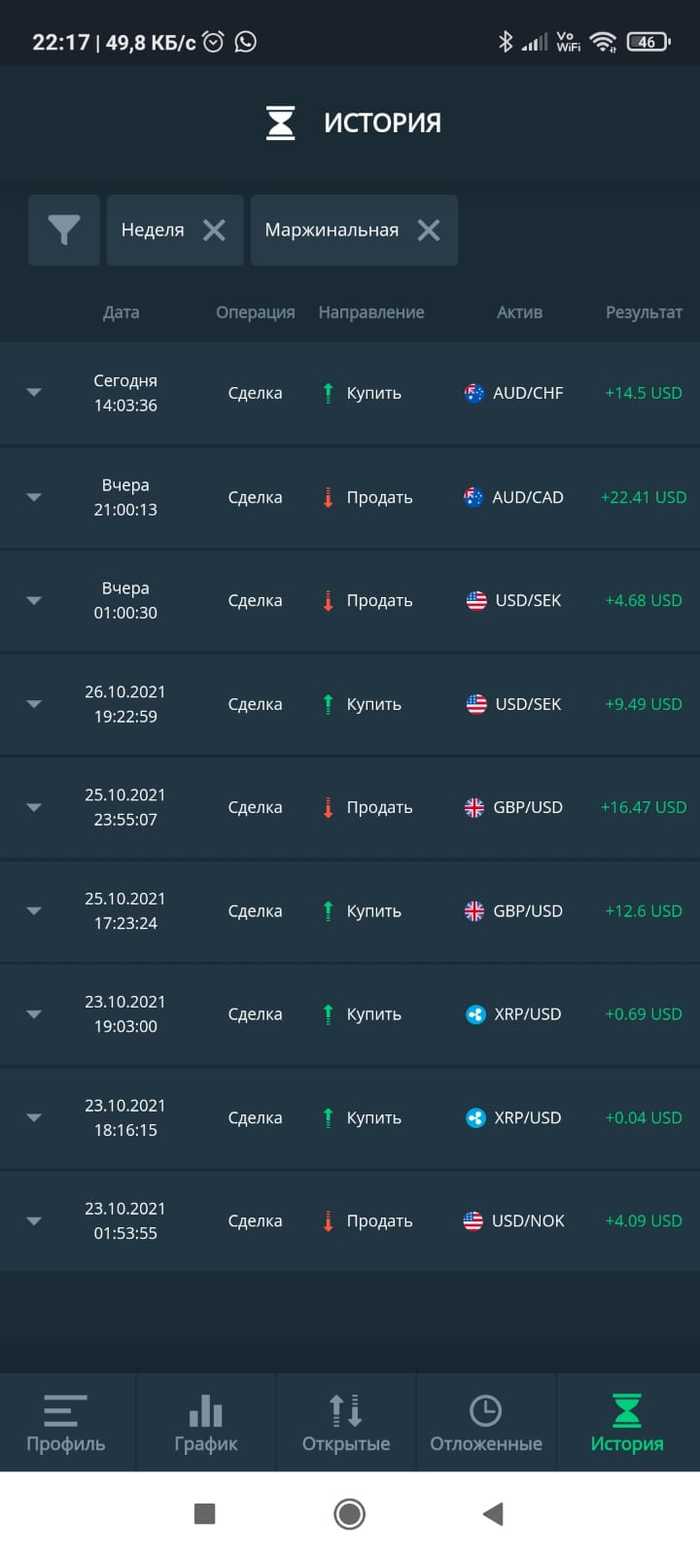Remove the Маржинальная filter chip
The height and width of the screenshot is (1556, 700).
tap(428, 230)
